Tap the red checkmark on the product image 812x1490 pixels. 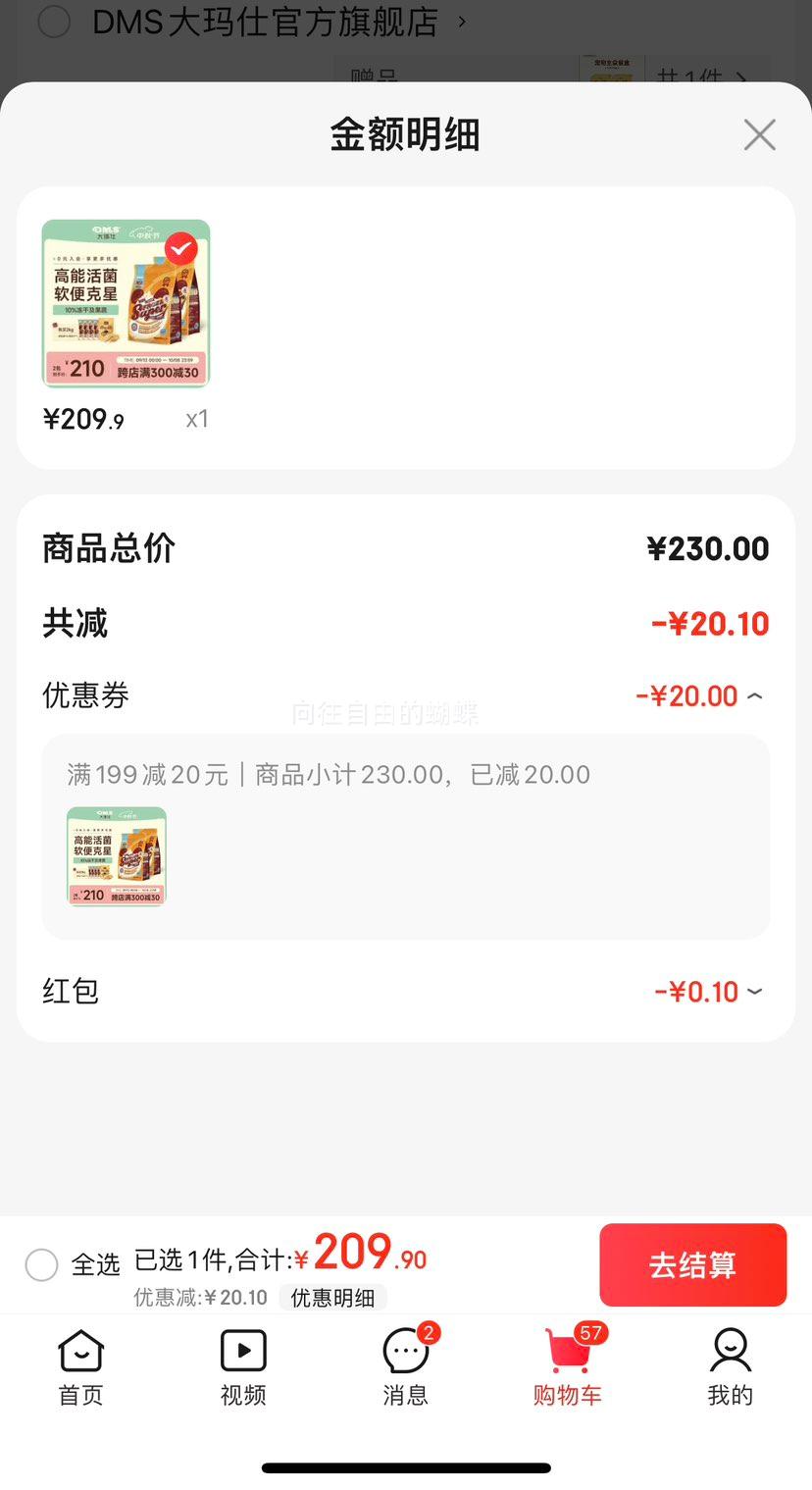pyautogui.click(x=180, y=248)
